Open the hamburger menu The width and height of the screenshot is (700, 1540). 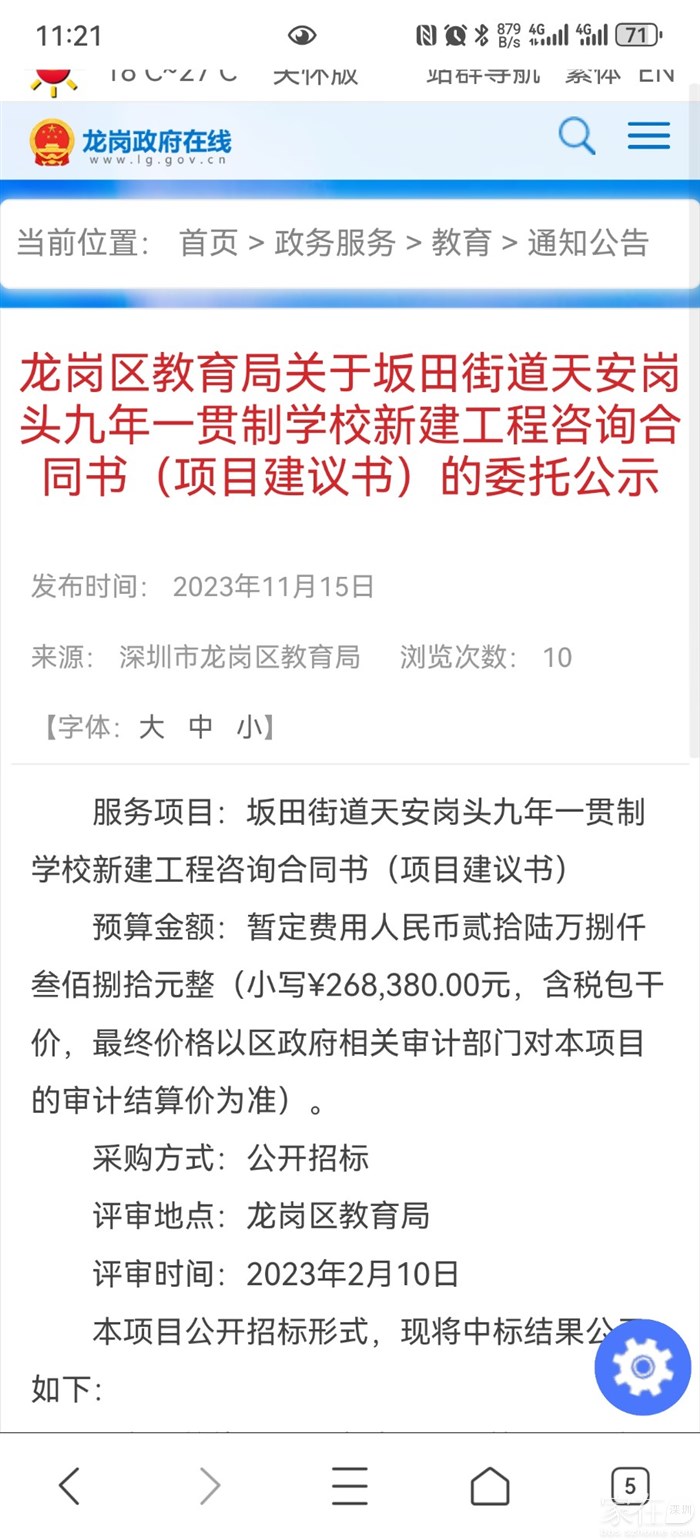click(648, 136)
